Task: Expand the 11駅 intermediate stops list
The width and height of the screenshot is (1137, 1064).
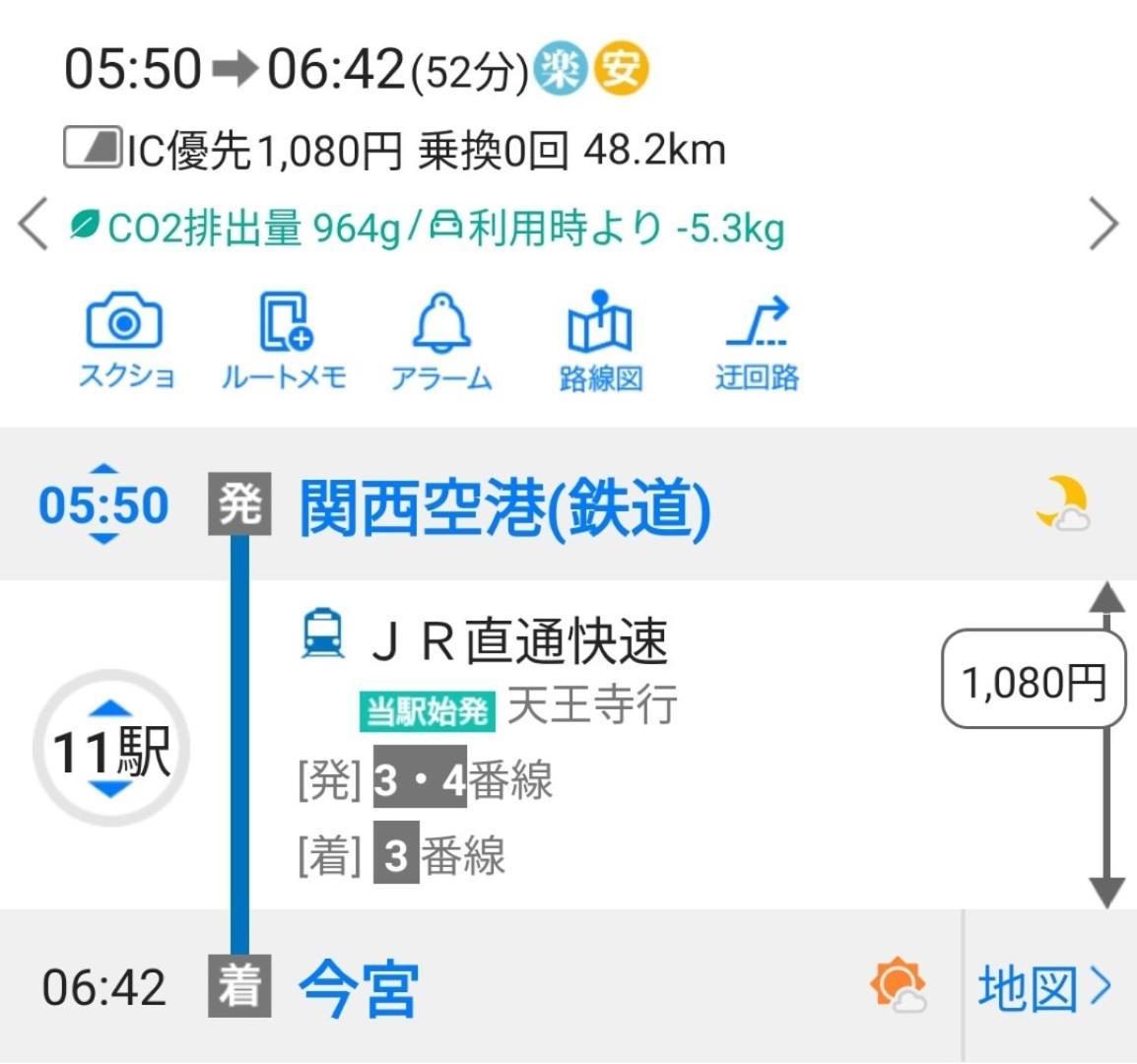Action: click(109, 750)
